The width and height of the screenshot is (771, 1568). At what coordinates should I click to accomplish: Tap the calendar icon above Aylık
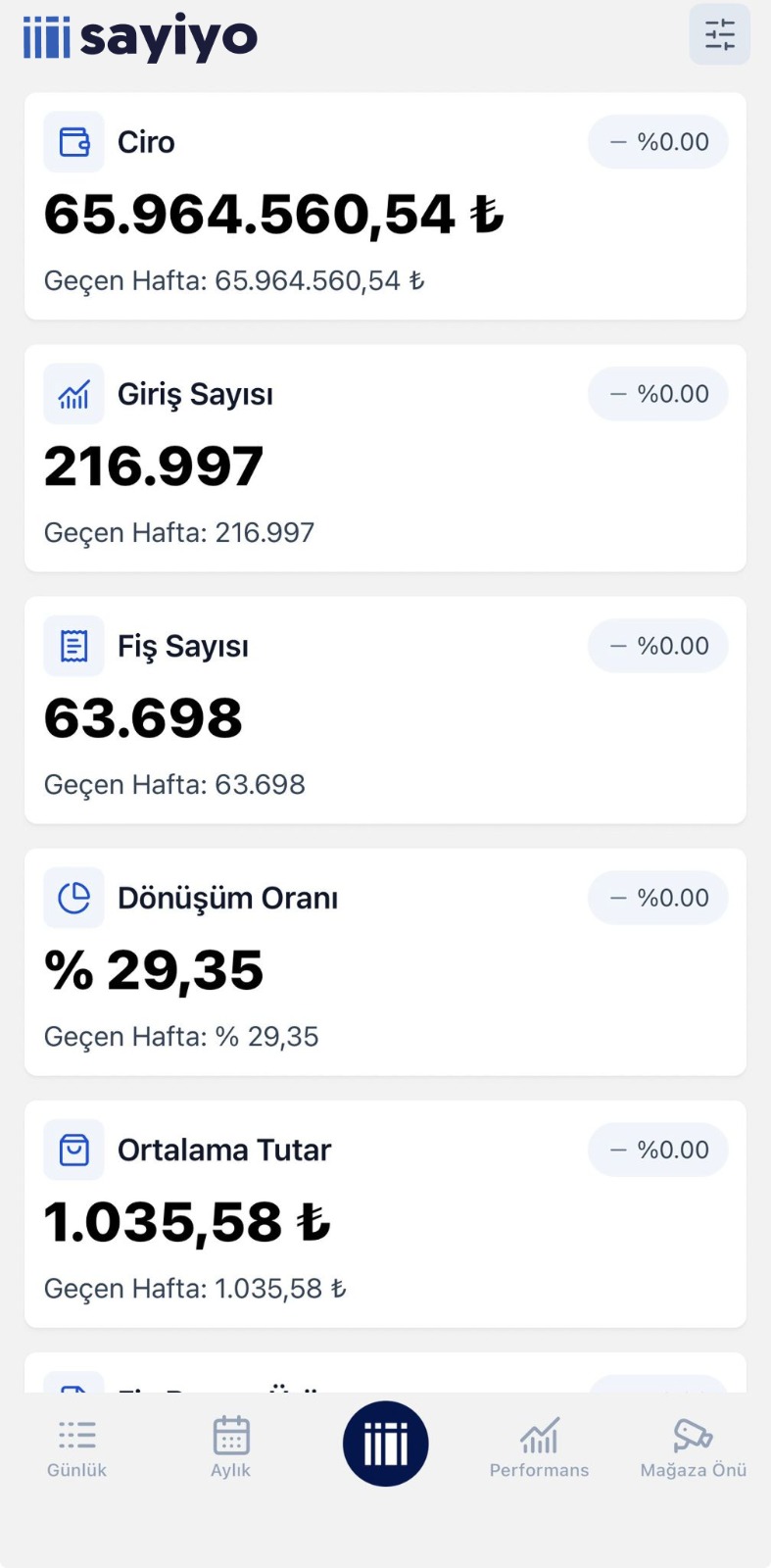pyautogui.click(x=230, y=1434)
